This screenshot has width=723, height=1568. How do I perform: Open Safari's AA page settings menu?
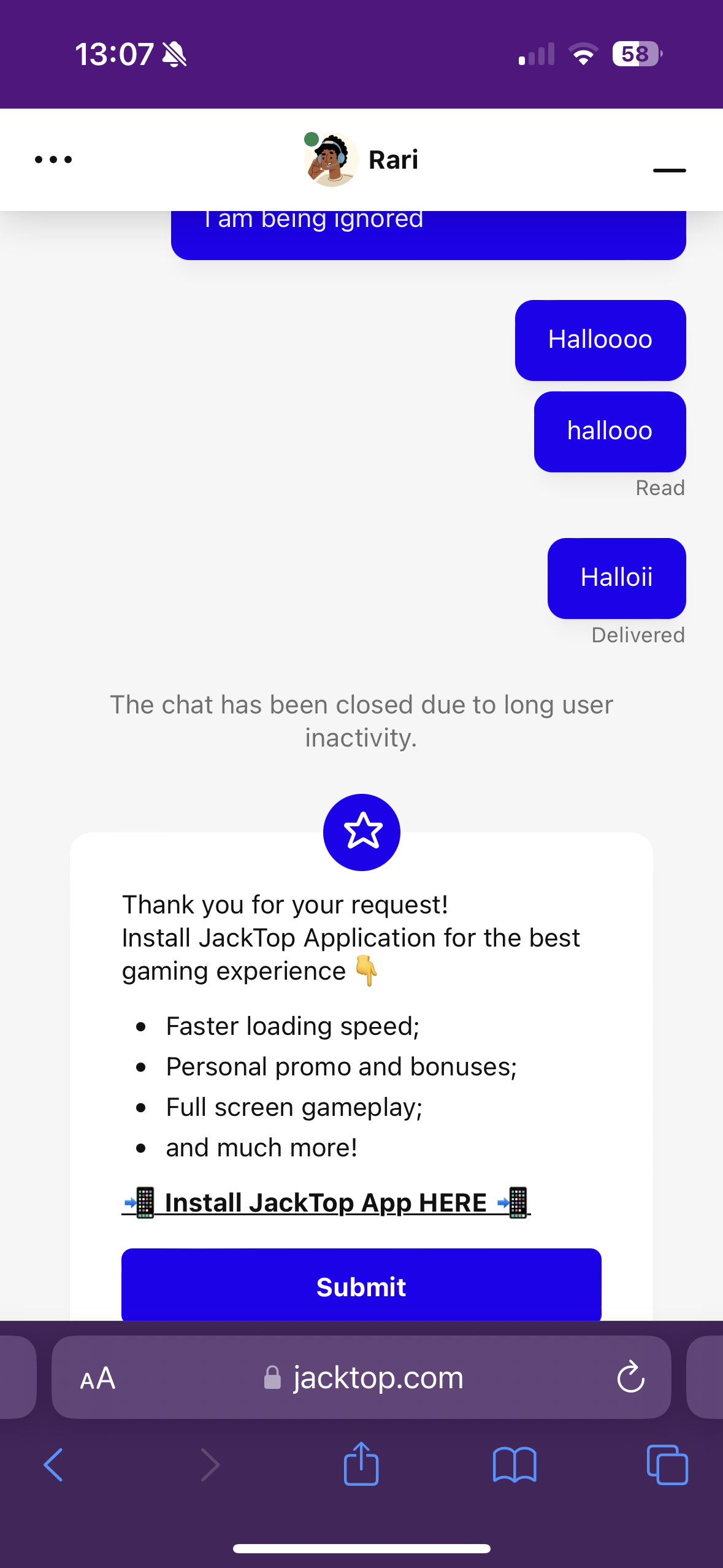(98, 1378)
